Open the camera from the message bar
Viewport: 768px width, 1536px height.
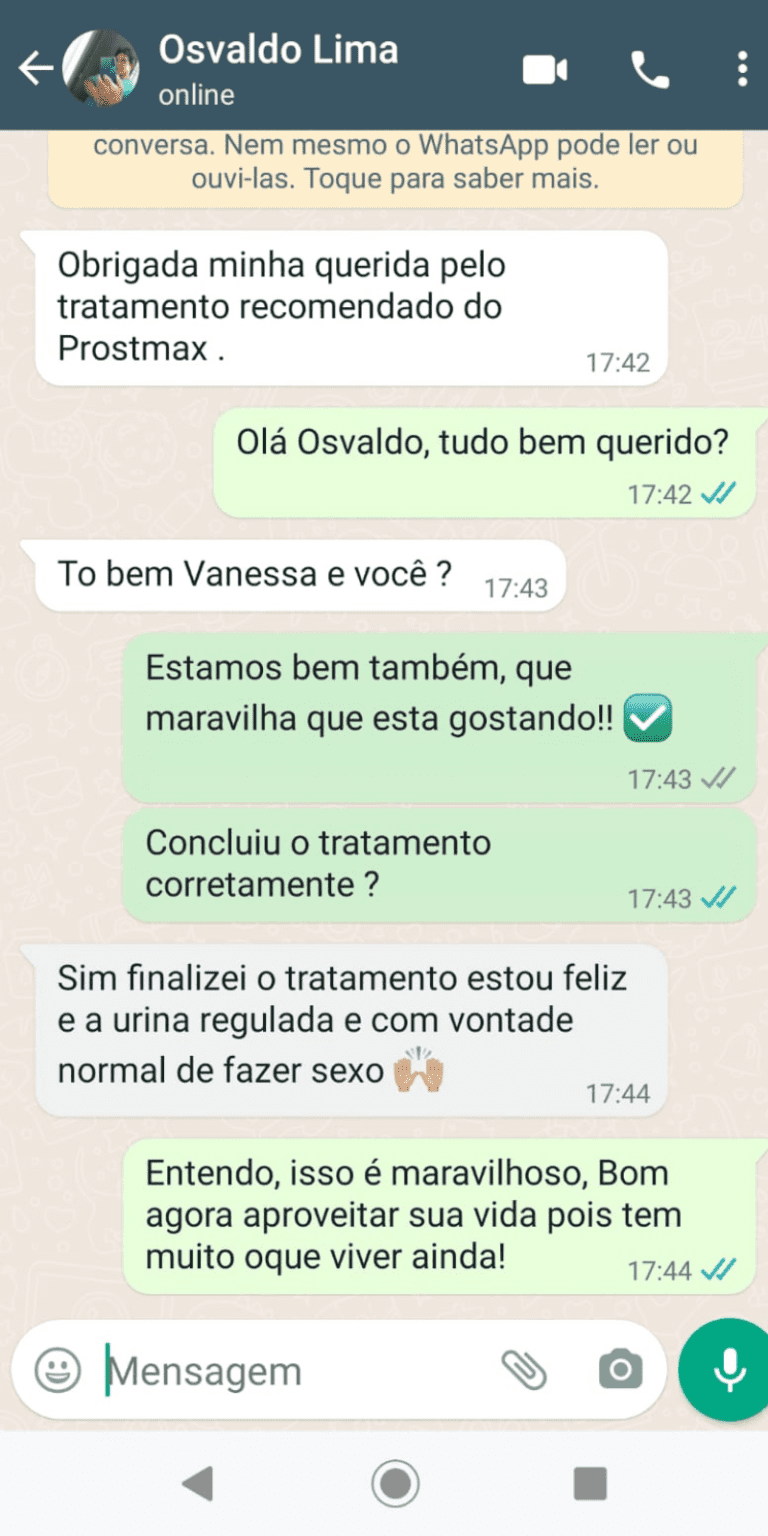[620, 1370]
